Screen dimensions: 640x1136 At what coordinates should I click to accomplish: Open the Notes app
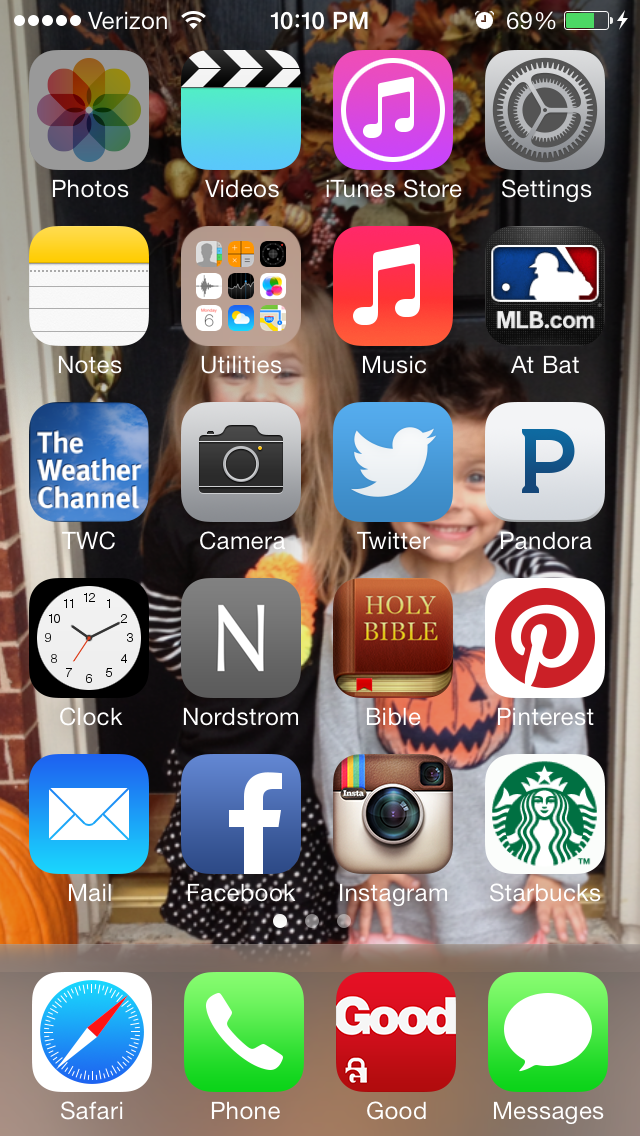(89, 286)
